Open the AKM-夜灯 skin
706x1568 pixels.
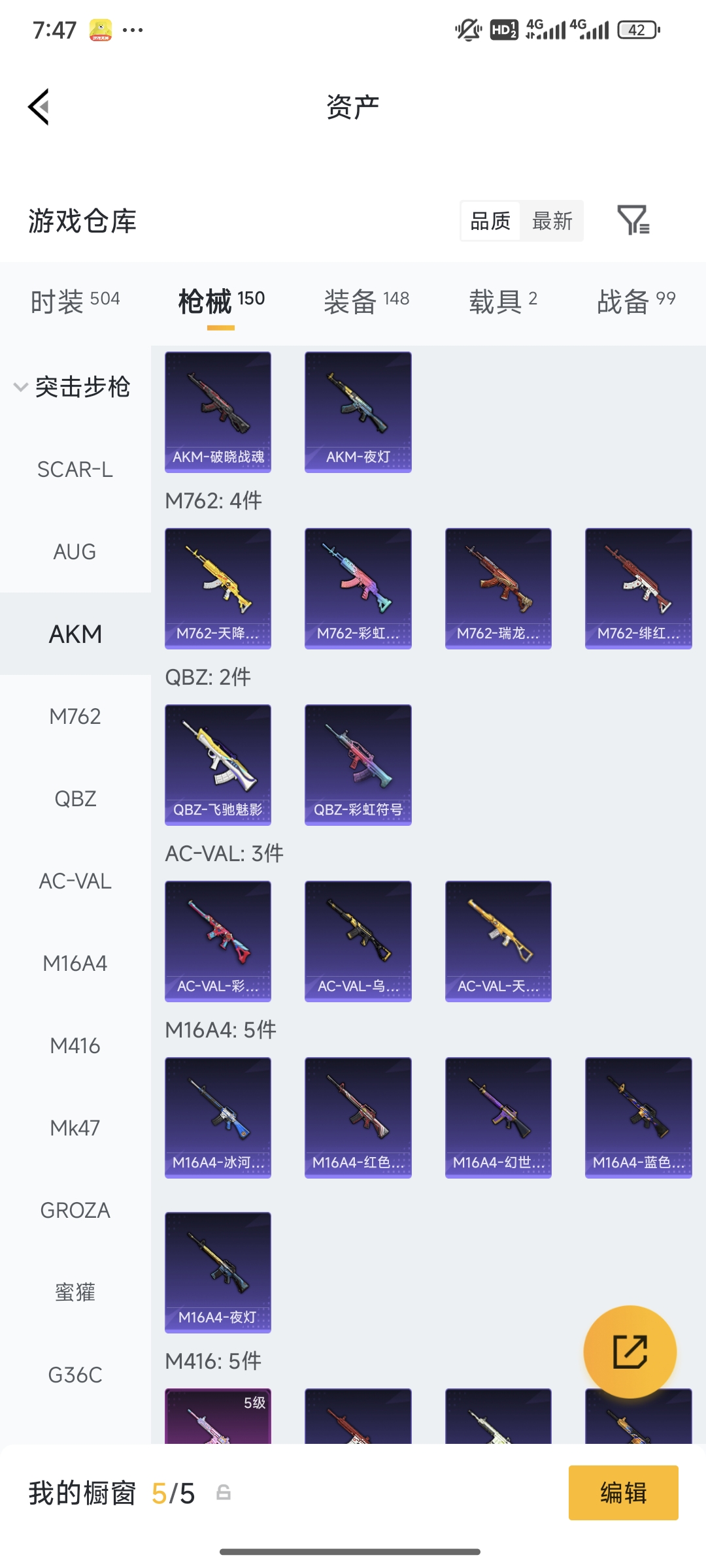tap(358, 412)
